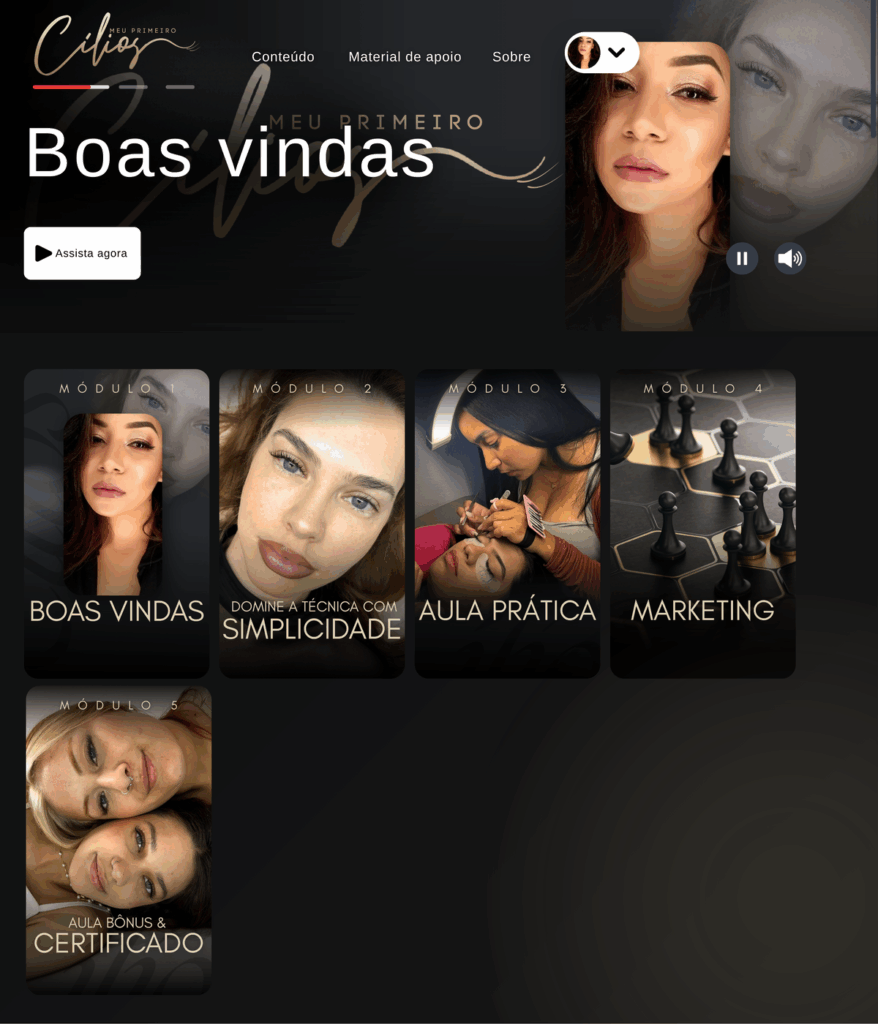Open Módulo 3 Aula Prática

point(507,523)
